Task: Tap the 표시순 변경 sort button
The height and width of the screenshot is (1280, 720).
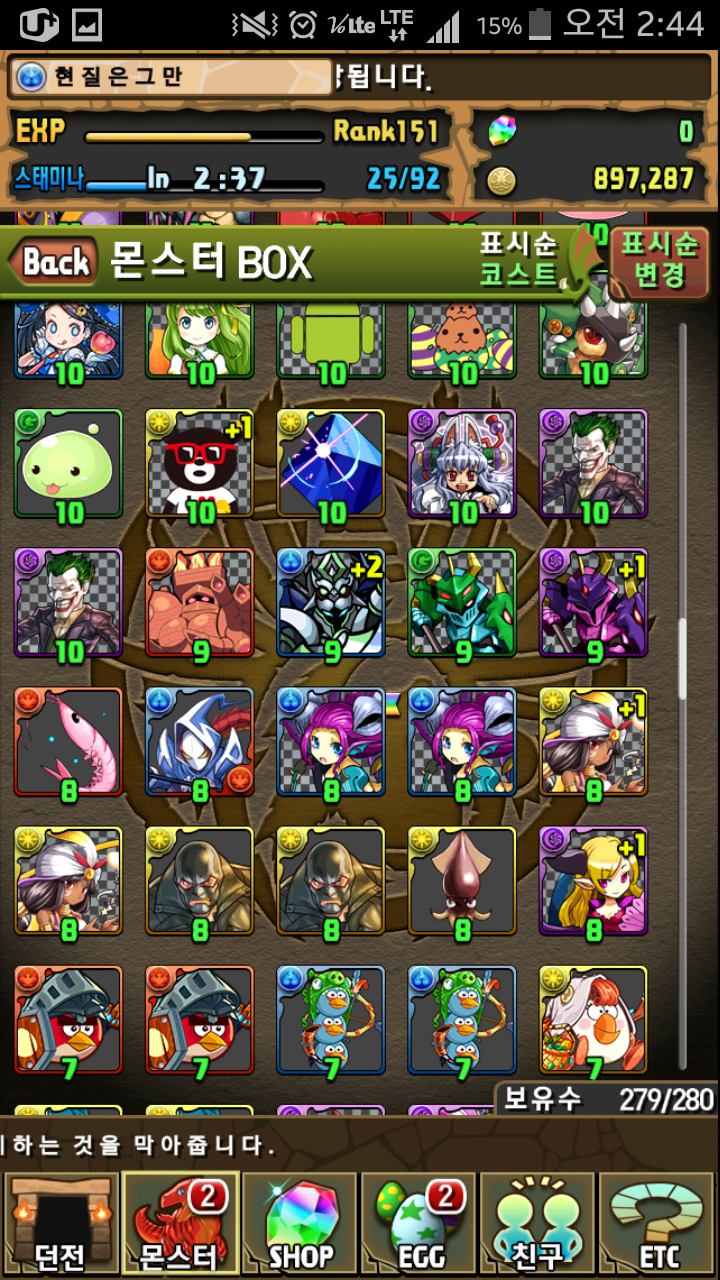Action: tap(659, 259)
